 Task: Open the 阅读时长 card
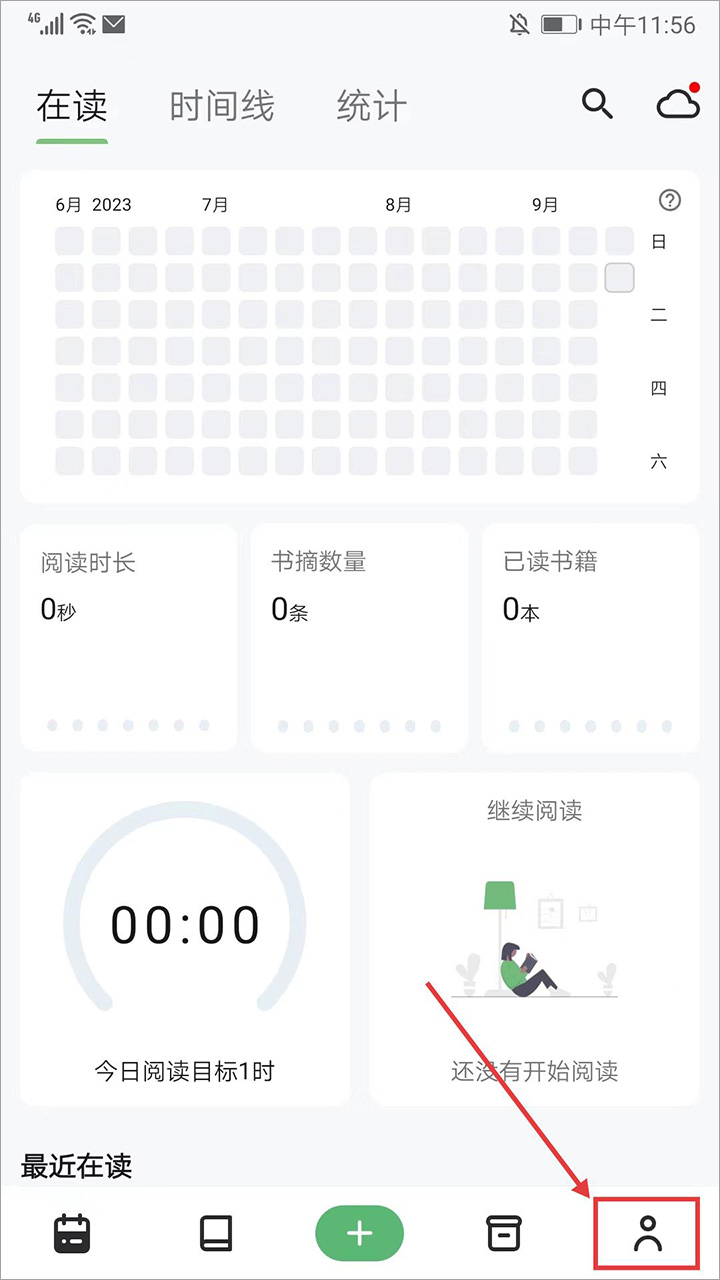click(129, 637)
